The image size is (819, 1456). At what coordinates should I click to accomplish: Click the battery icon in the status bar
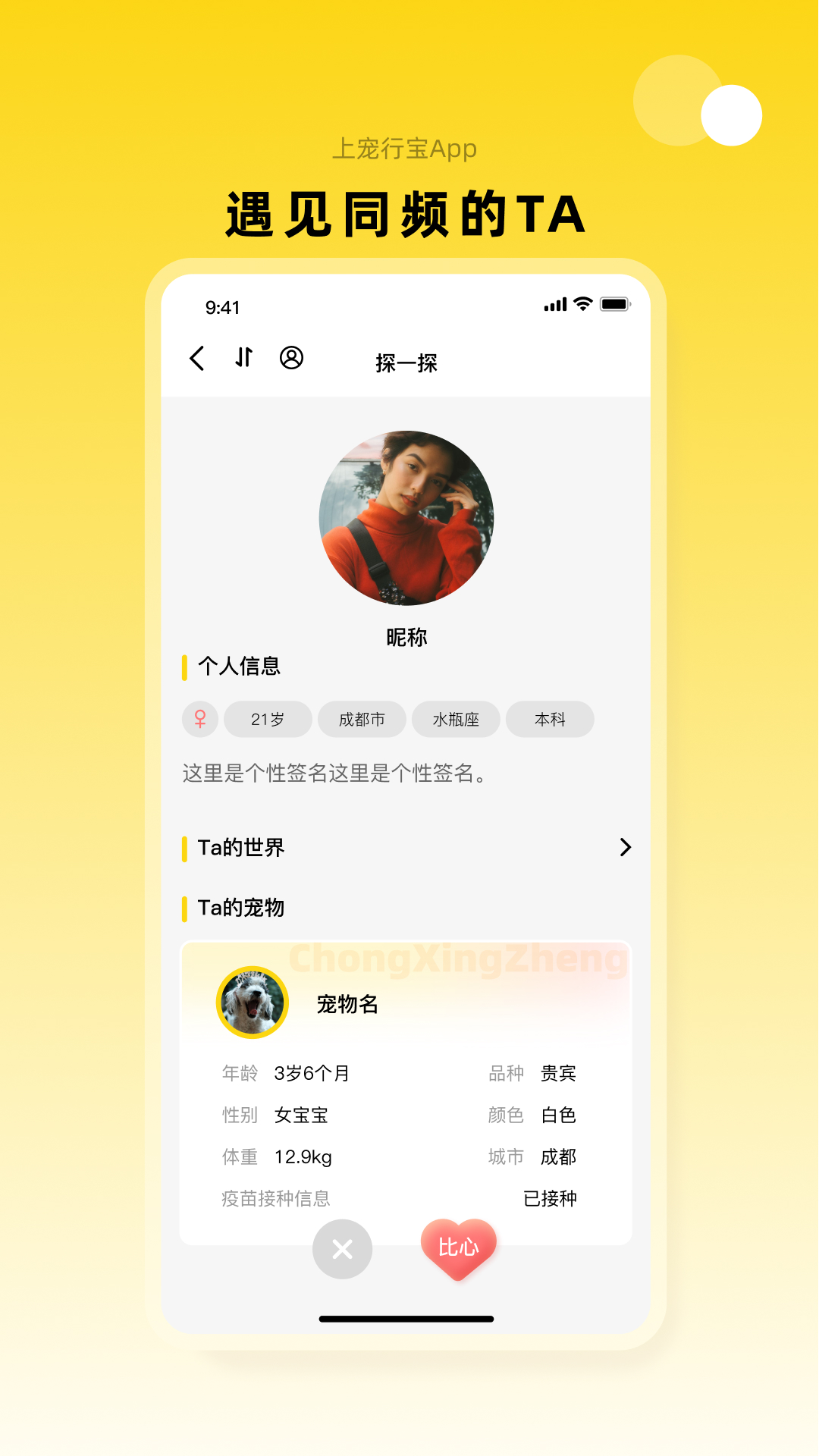pos(615,303)
